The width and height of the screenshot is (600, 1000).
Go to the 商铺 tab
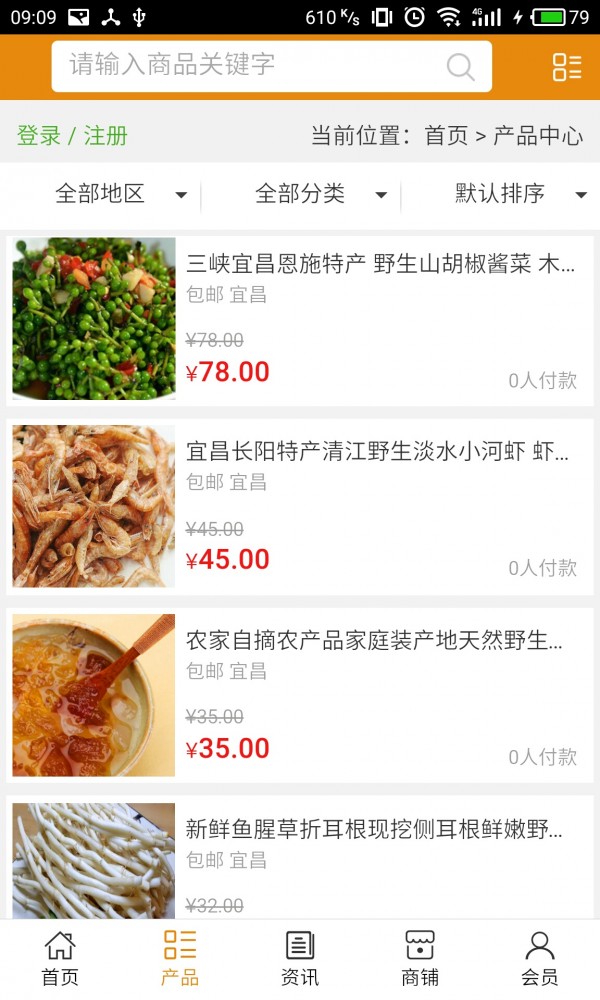coord(420,958)
